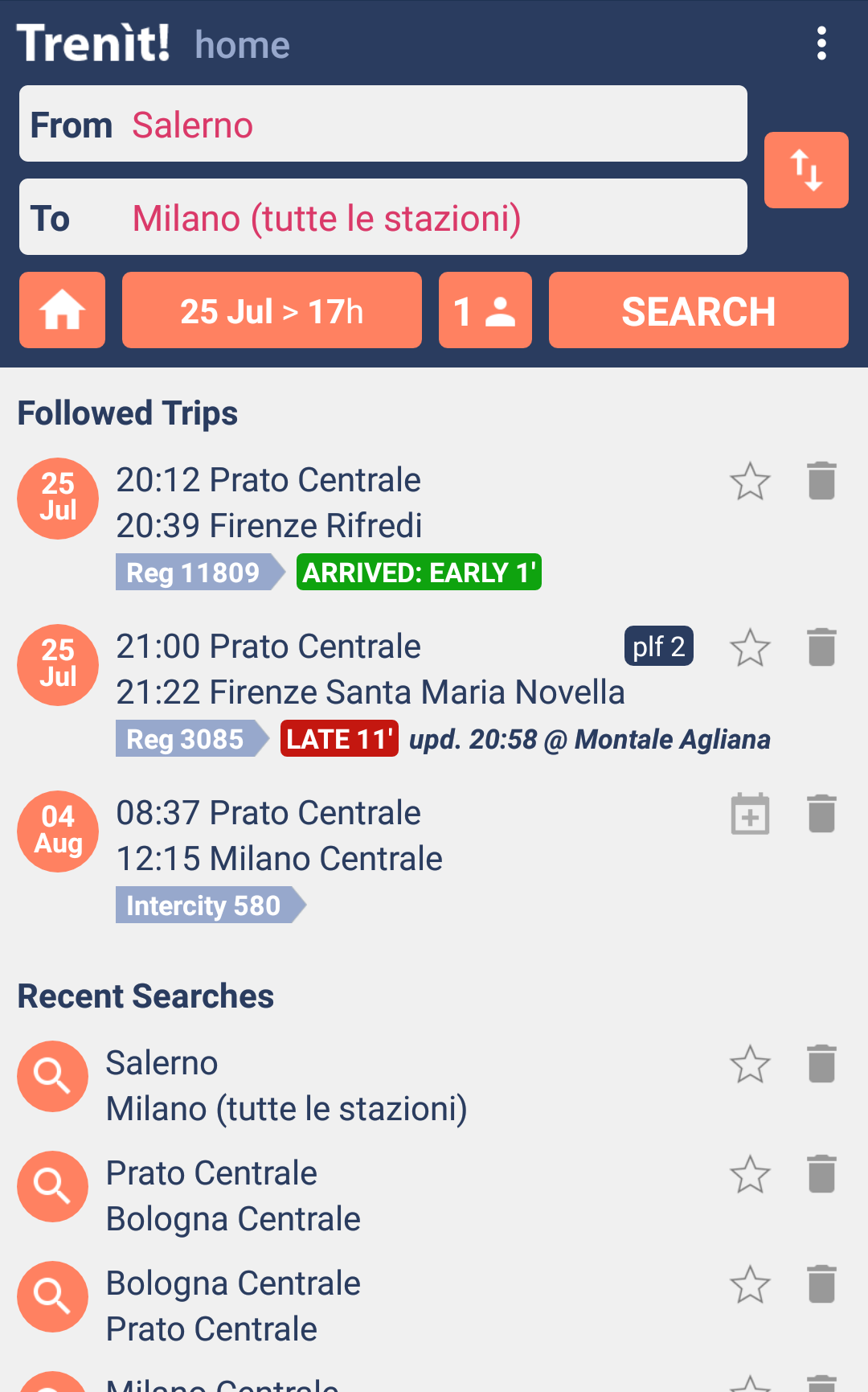This screenshot has width=868, height=1392.
Task: Swap departure and destination stations
Action: (x=806, y=170)
